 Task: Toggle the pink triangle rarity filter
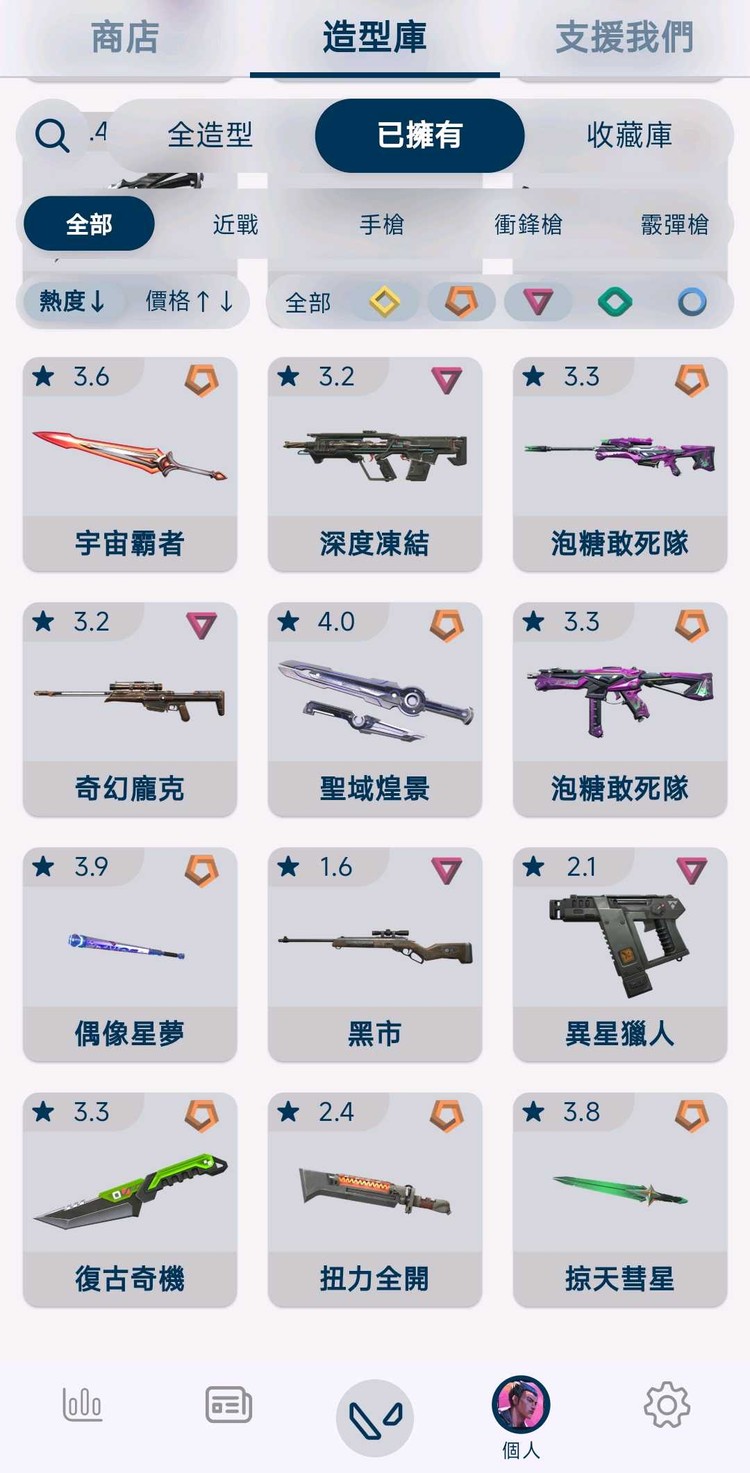coord(538,302)
